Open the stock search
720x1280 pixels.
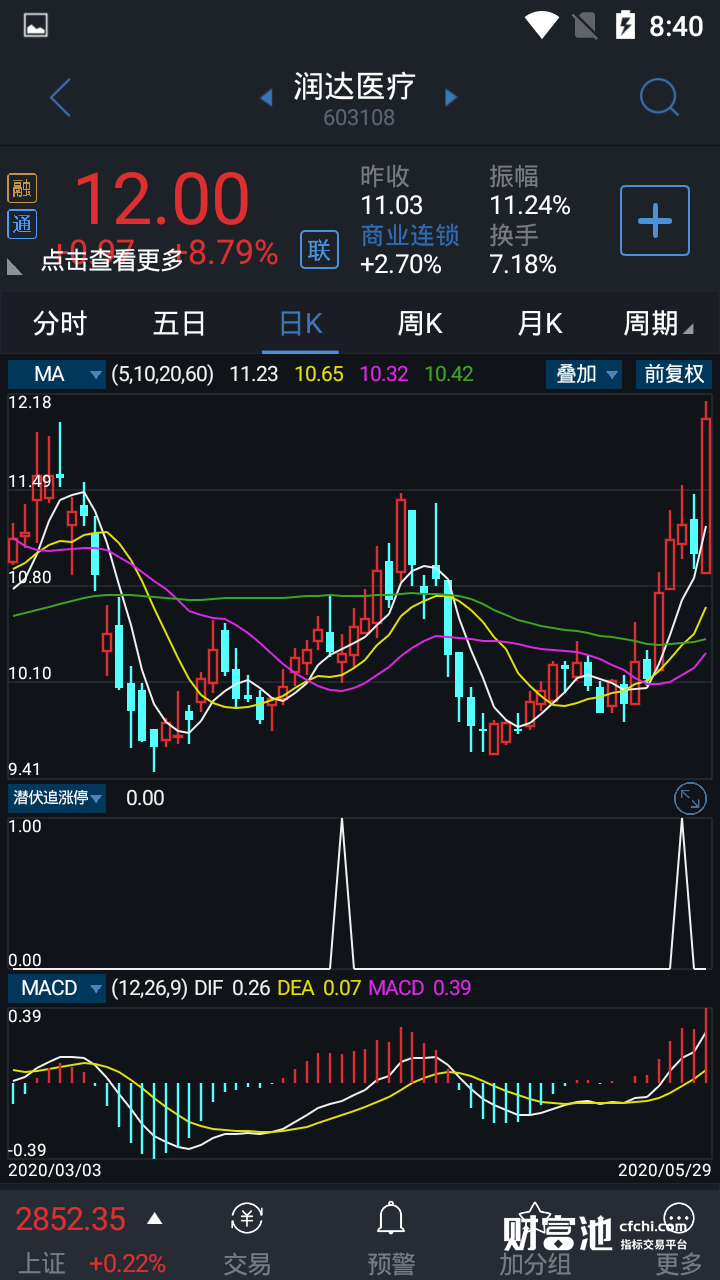coord(659,98)
